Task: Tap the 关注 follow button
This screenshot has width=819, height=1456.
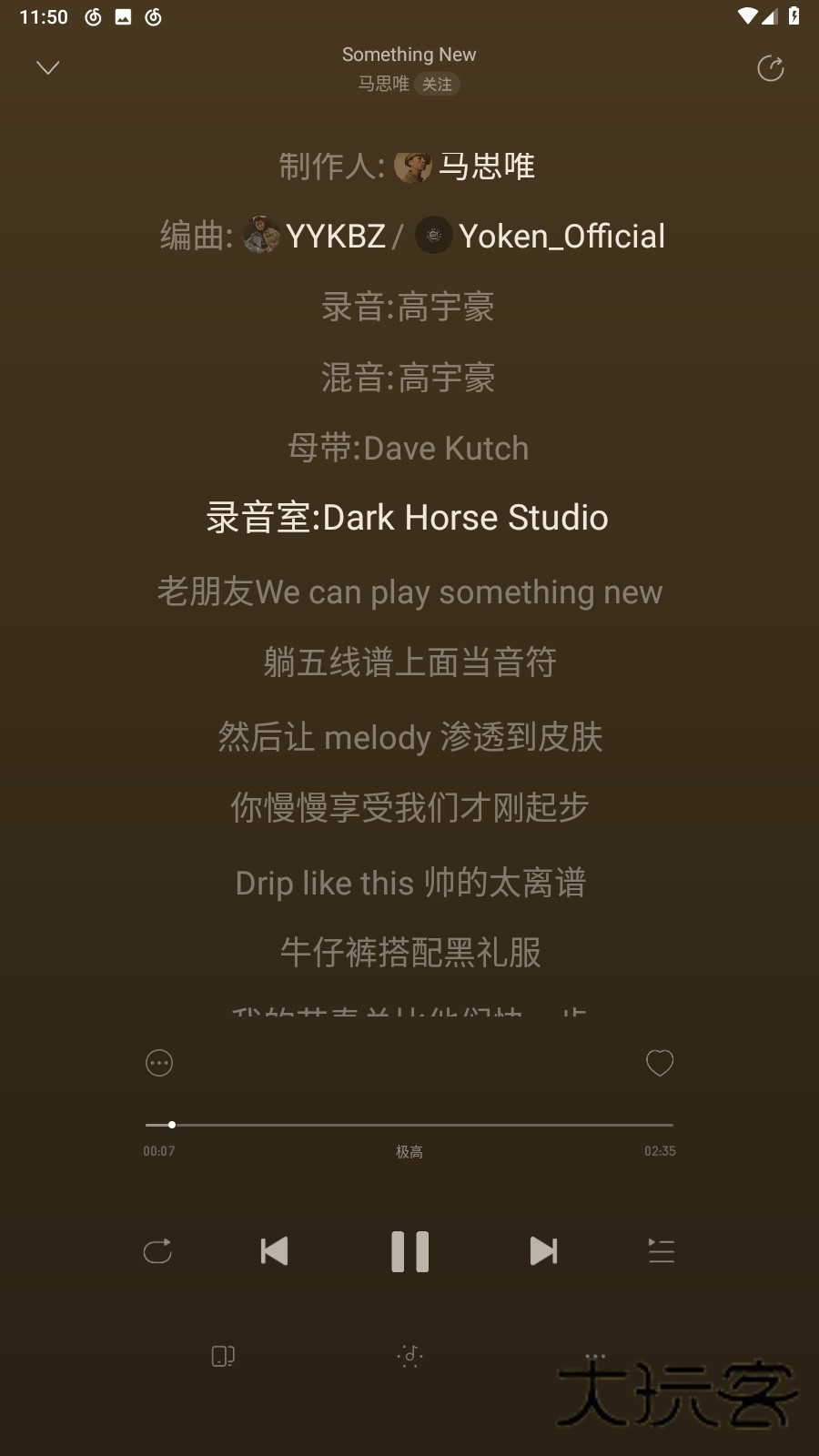Action: [x=438, y=85]
